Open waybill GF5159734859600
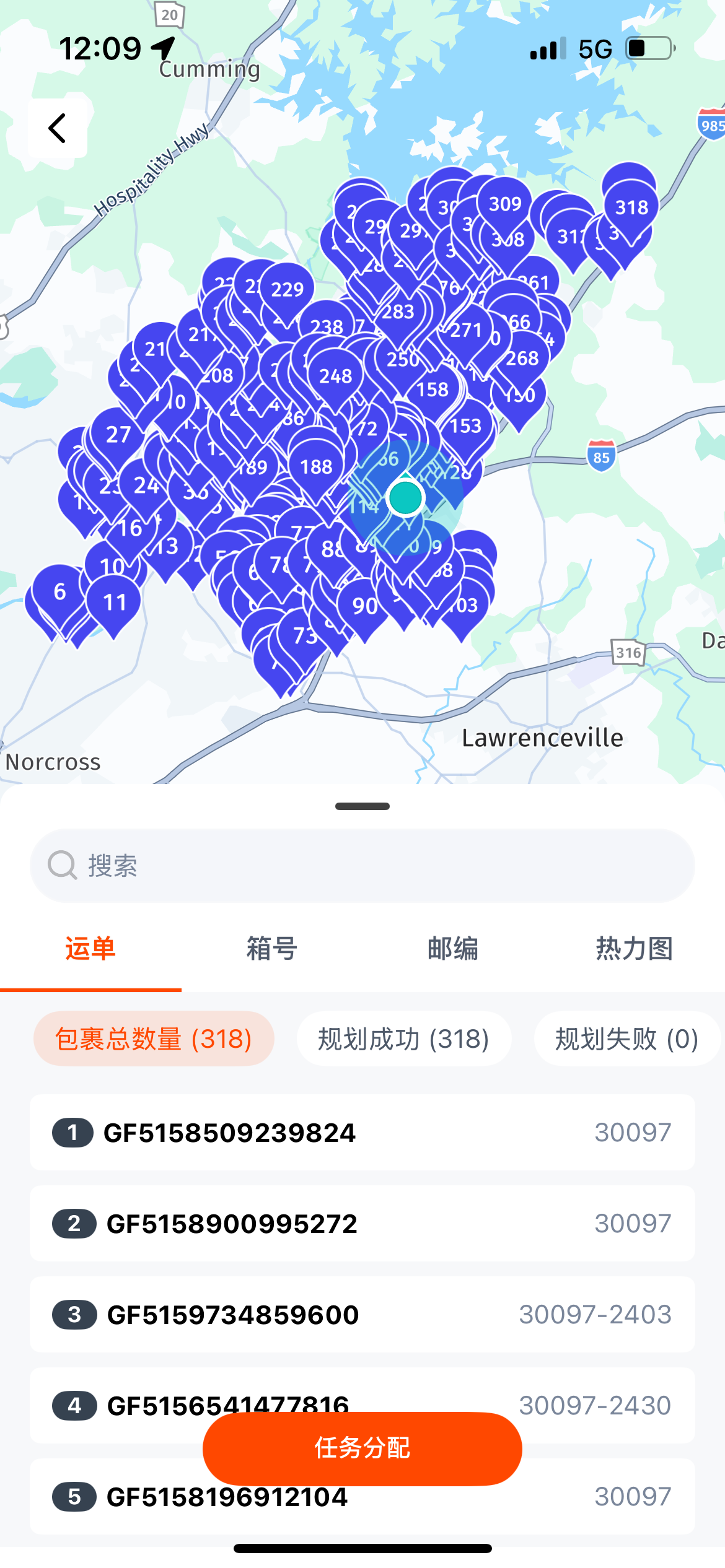725x1568 pixels. (362, 1315)
